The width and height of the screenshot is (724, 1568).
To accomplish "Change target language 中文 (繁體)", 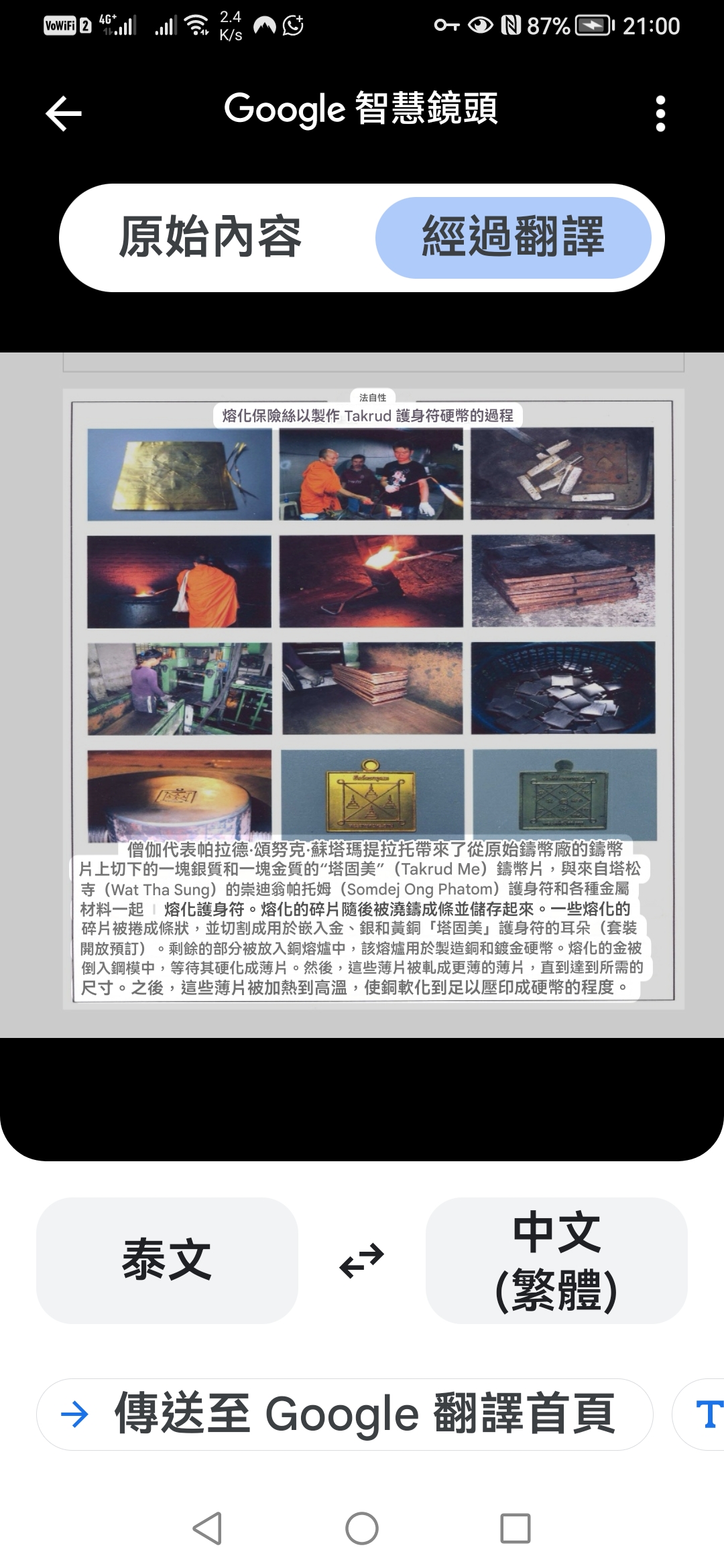I will [x=556, y=1260].
